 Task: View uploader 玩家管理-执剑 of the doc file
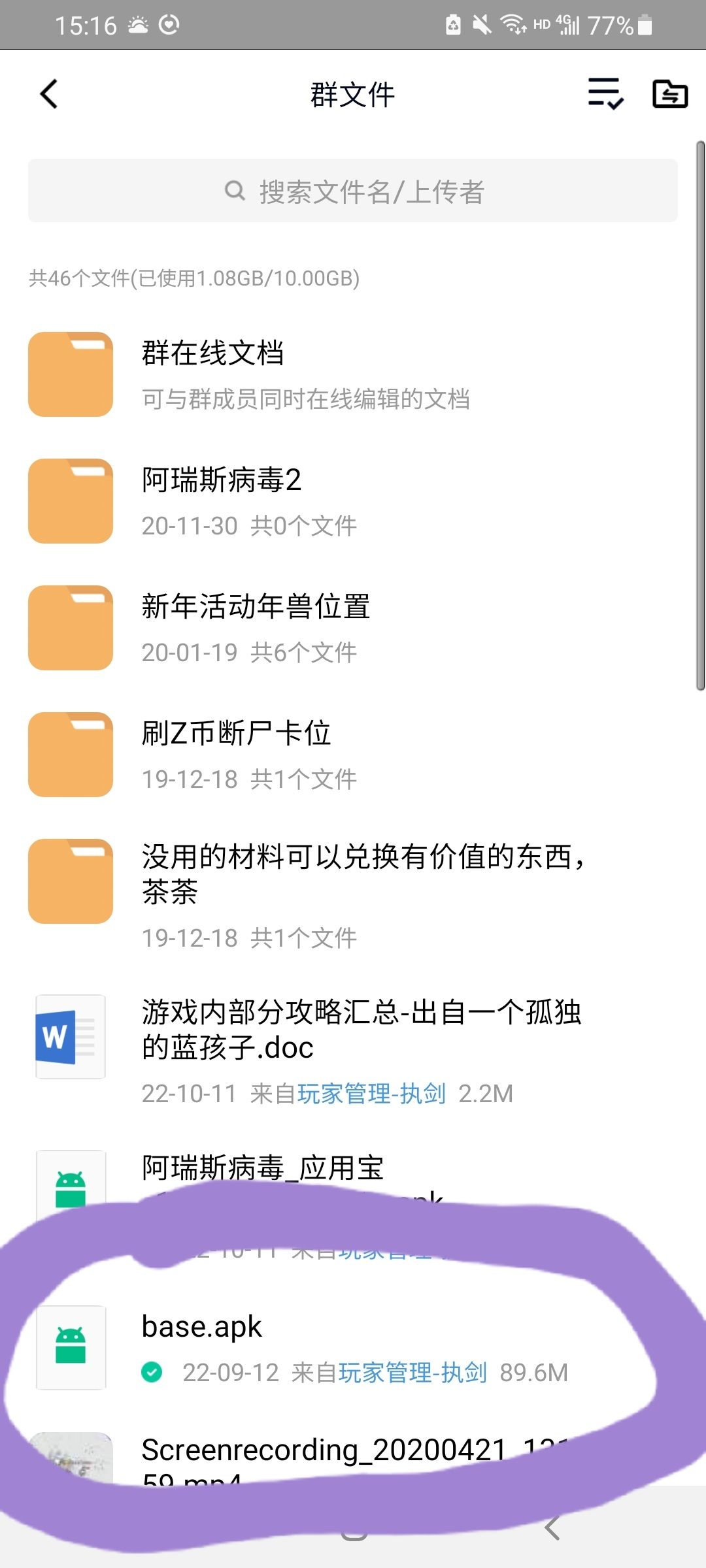(371, 1094)
